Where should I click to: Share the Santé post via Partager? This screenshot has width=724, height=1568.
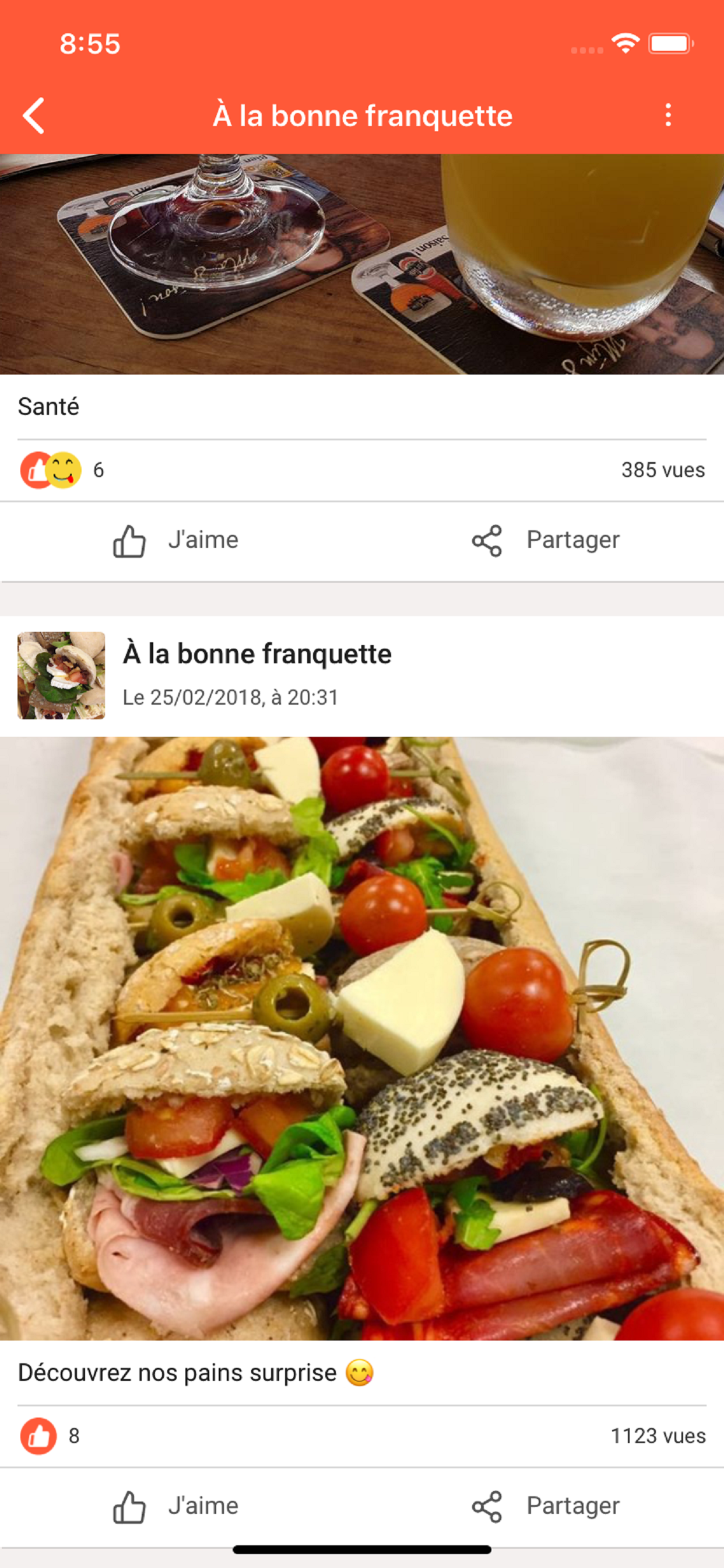tap(546, 541)
